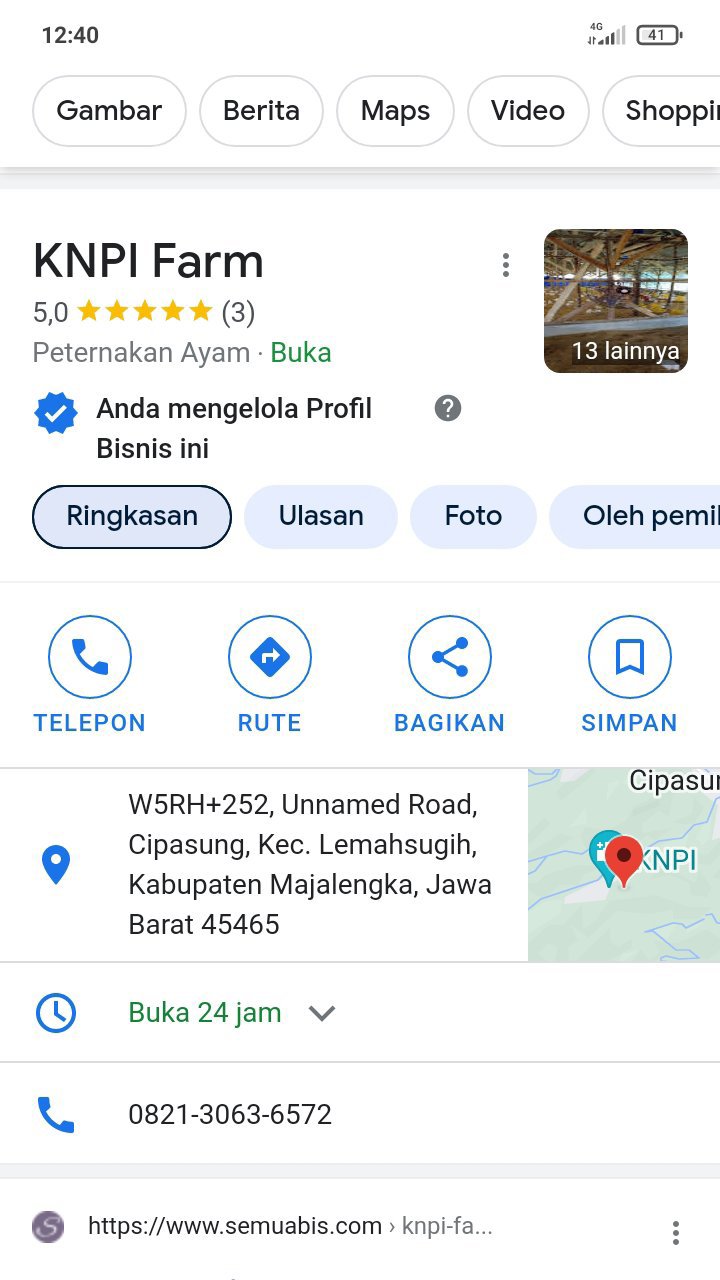Switch to the Gambar search tab
Image resolution: width=720 pixels, height=1280 pixels.
pyautogui.click(x=109, y=111)
